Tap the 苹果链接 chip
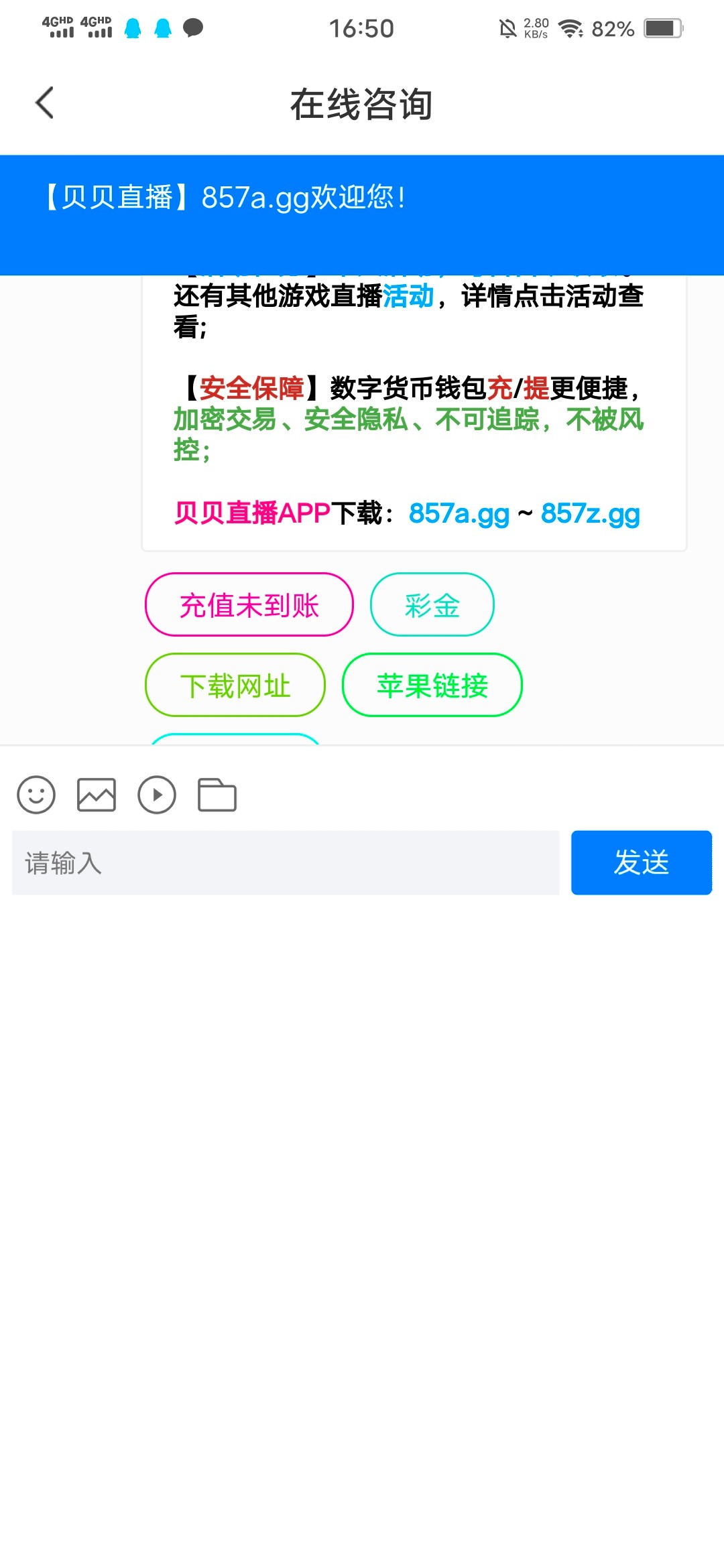 432,685
